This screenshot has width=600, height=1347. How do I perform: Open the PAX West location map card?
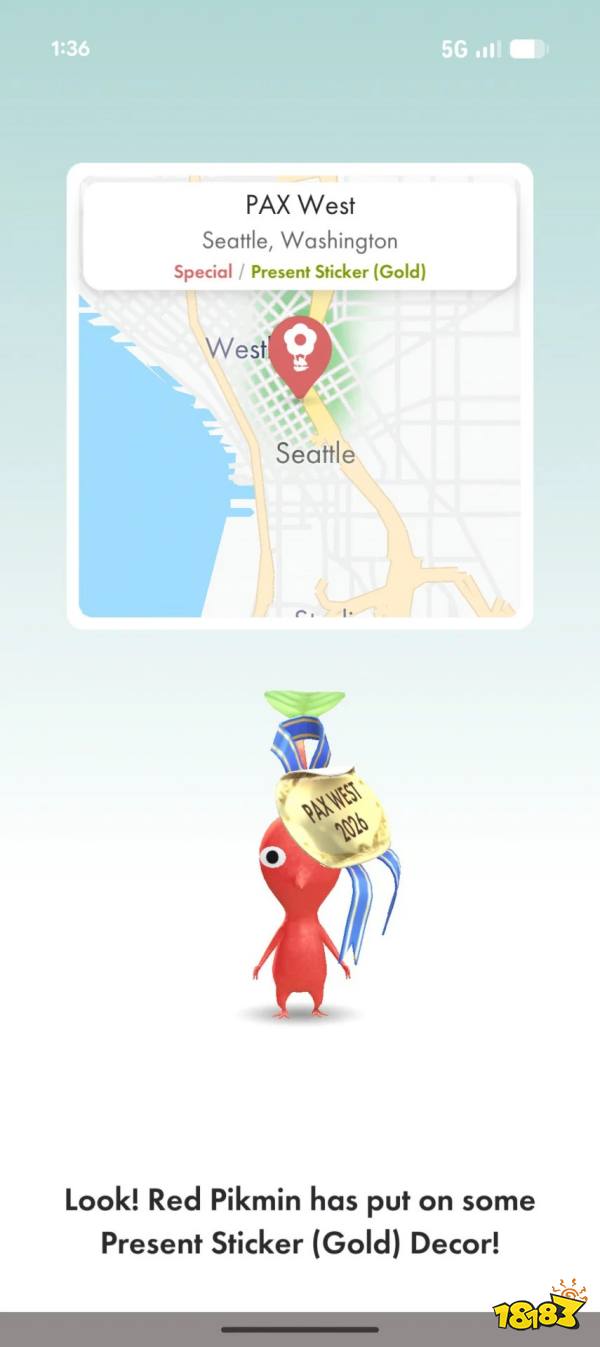click(x=300, y=396)
